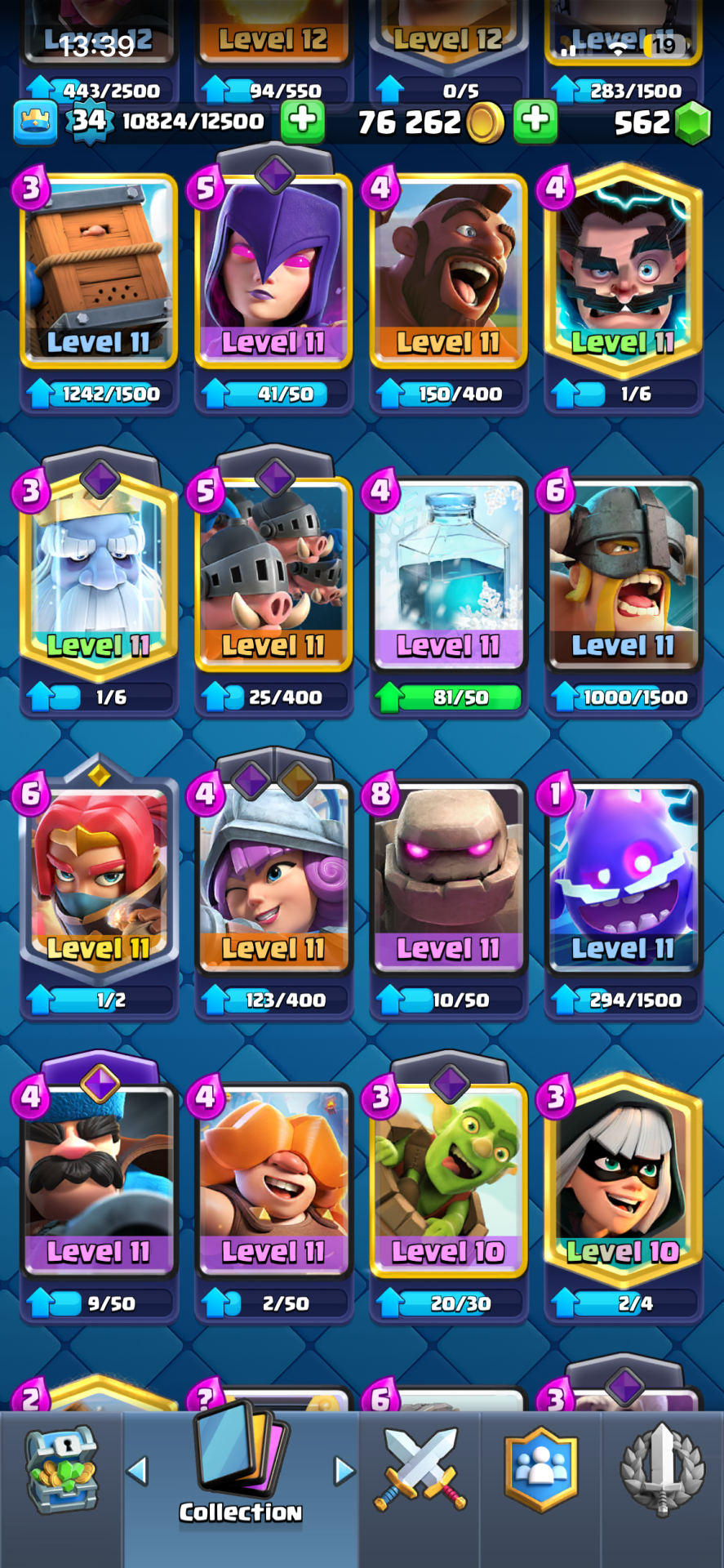Open the Golem card
Screen dimensions: 724x1568
tap(448, 875)
